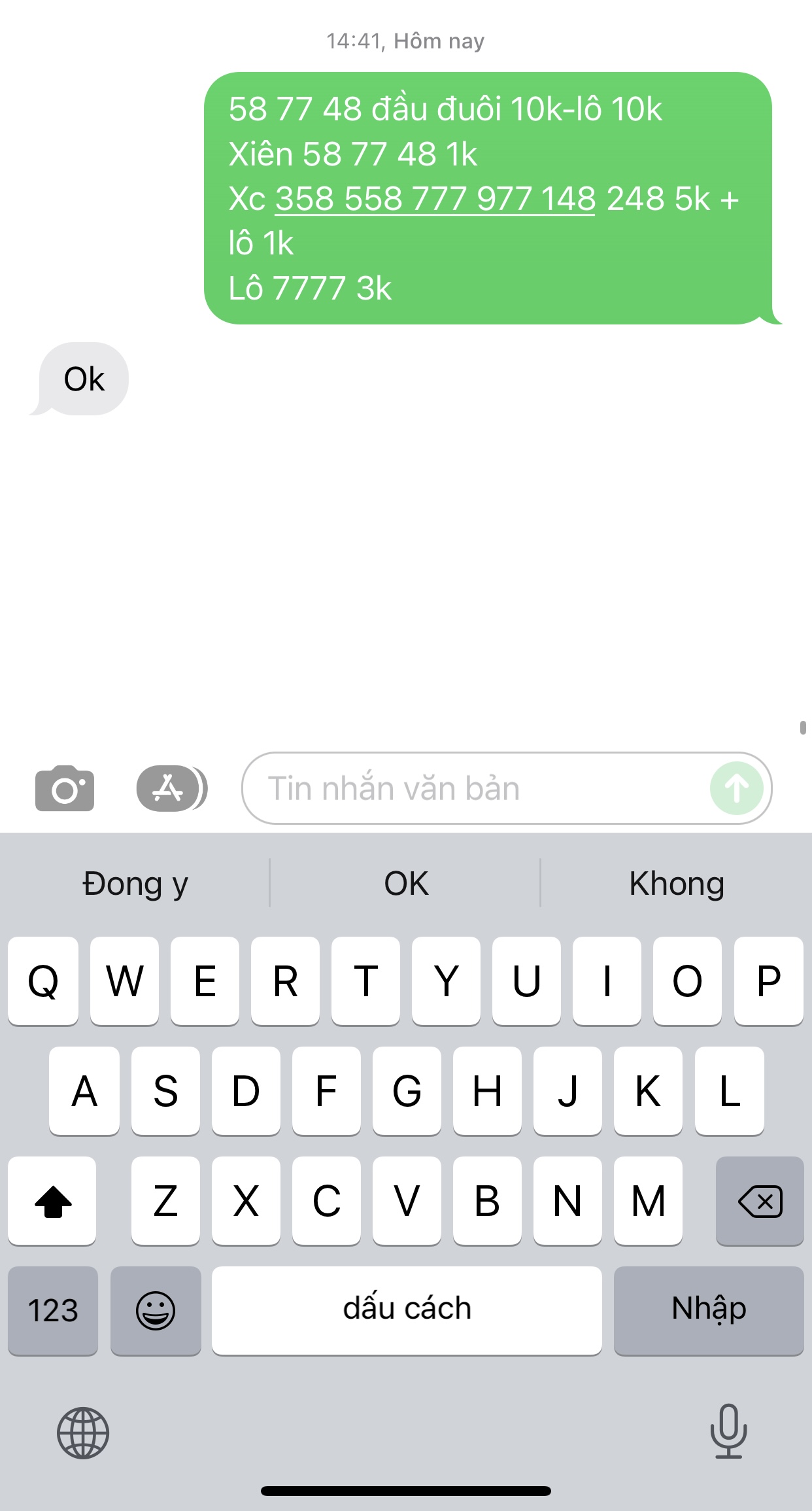The width and height of the screenshot is (812, 1511).
Task: Tap the shift key
Action: (x=52, y=1201)
